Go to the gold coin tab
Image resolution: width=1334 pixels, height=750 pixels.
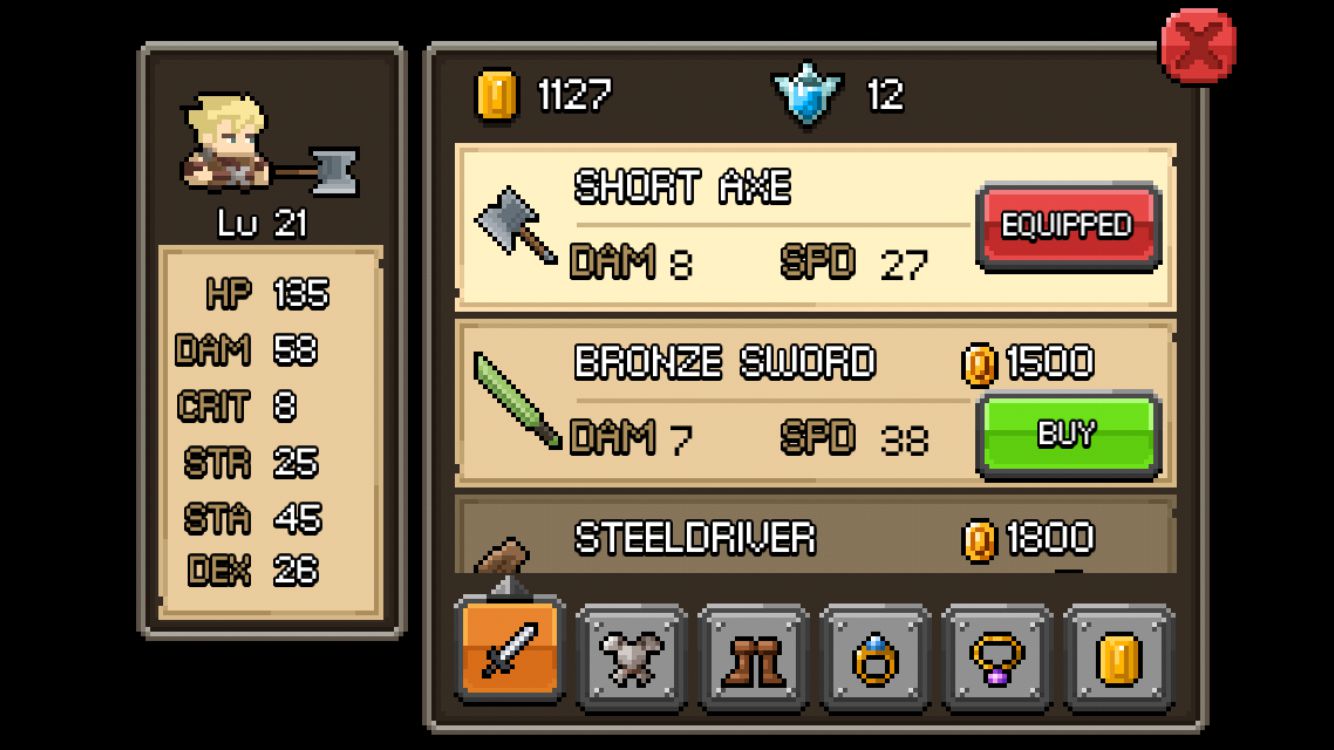coord(1118,658)
